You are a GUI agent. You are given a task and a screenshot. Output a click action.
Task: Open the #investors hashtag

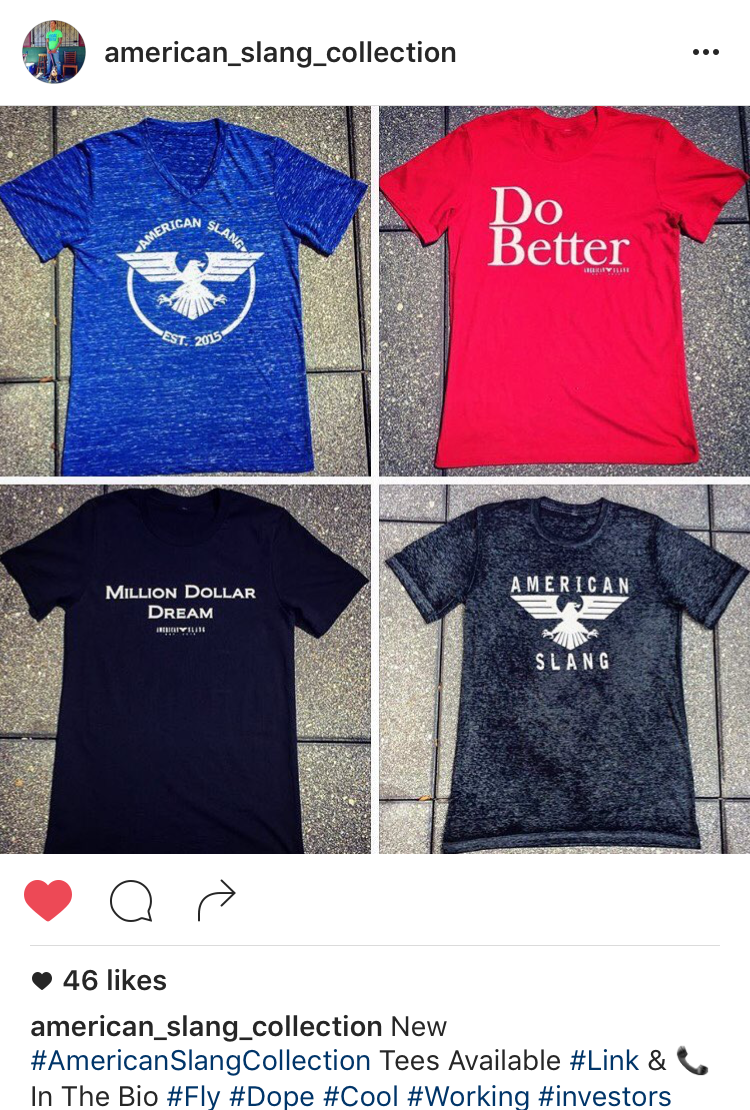605,1096
